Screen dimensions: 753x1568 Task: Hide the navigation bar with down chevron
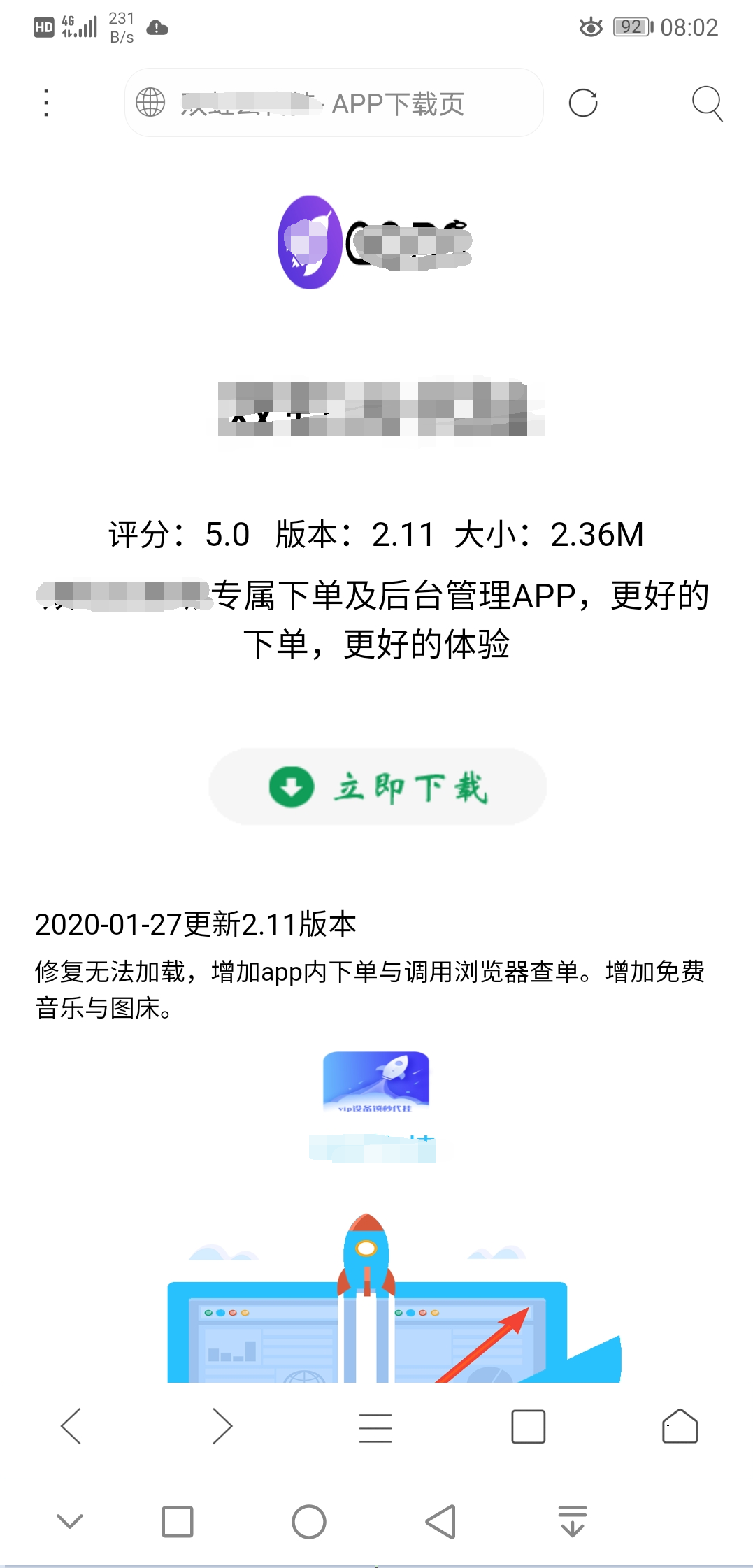pyautogui.click(x=70, y=1521)
